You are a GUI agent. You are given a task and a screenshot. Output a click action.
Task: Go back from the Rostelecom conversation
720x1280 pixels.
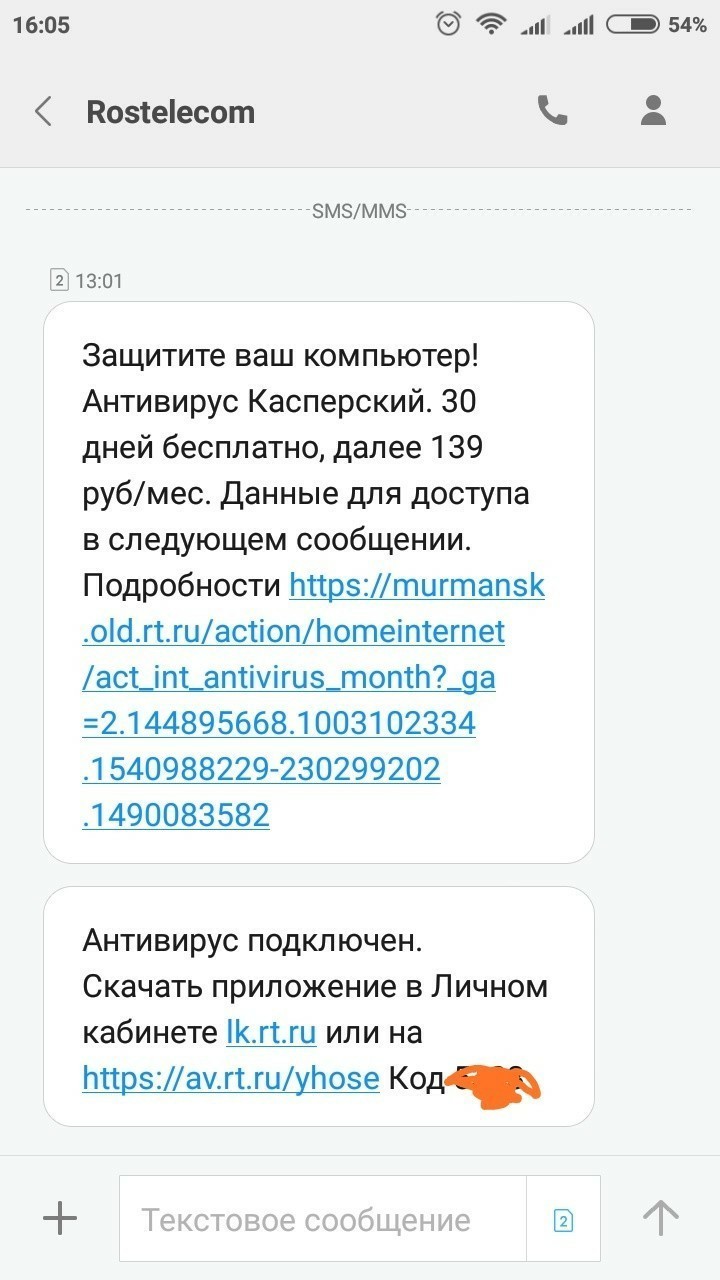coord(43,111)
